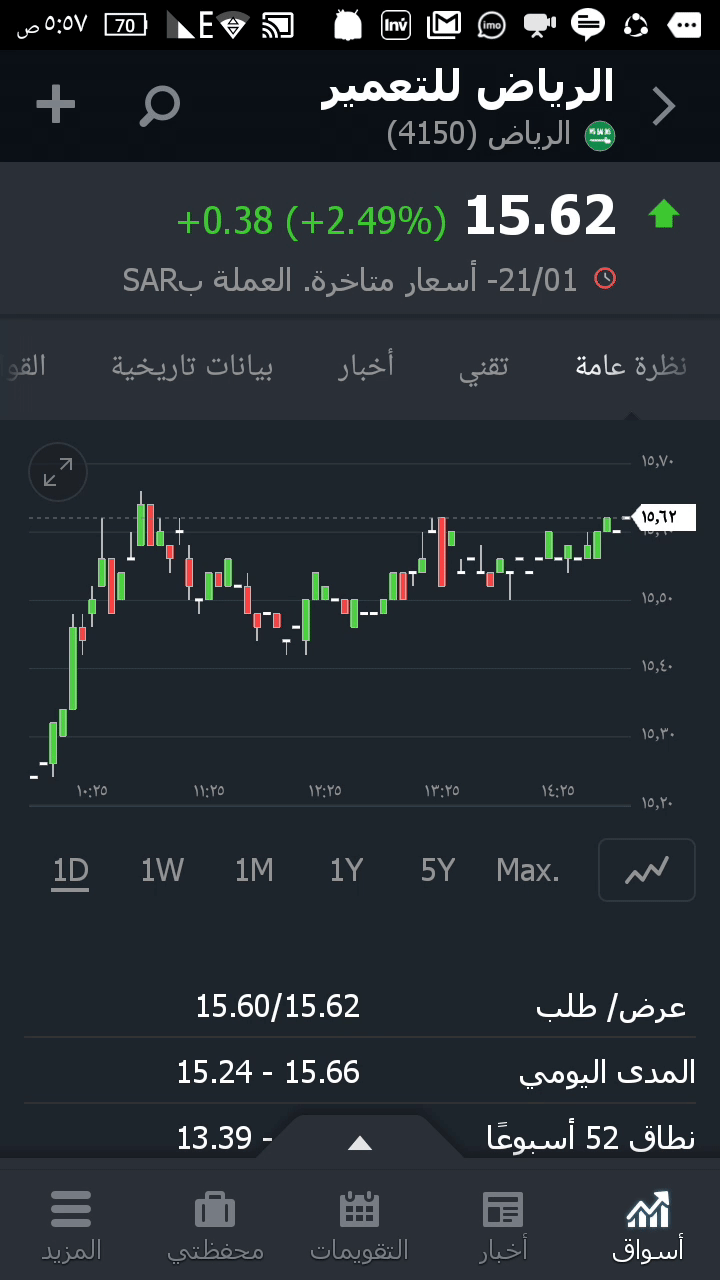
Task: Open the search magnifier icon
Action: tap(160, 105)
